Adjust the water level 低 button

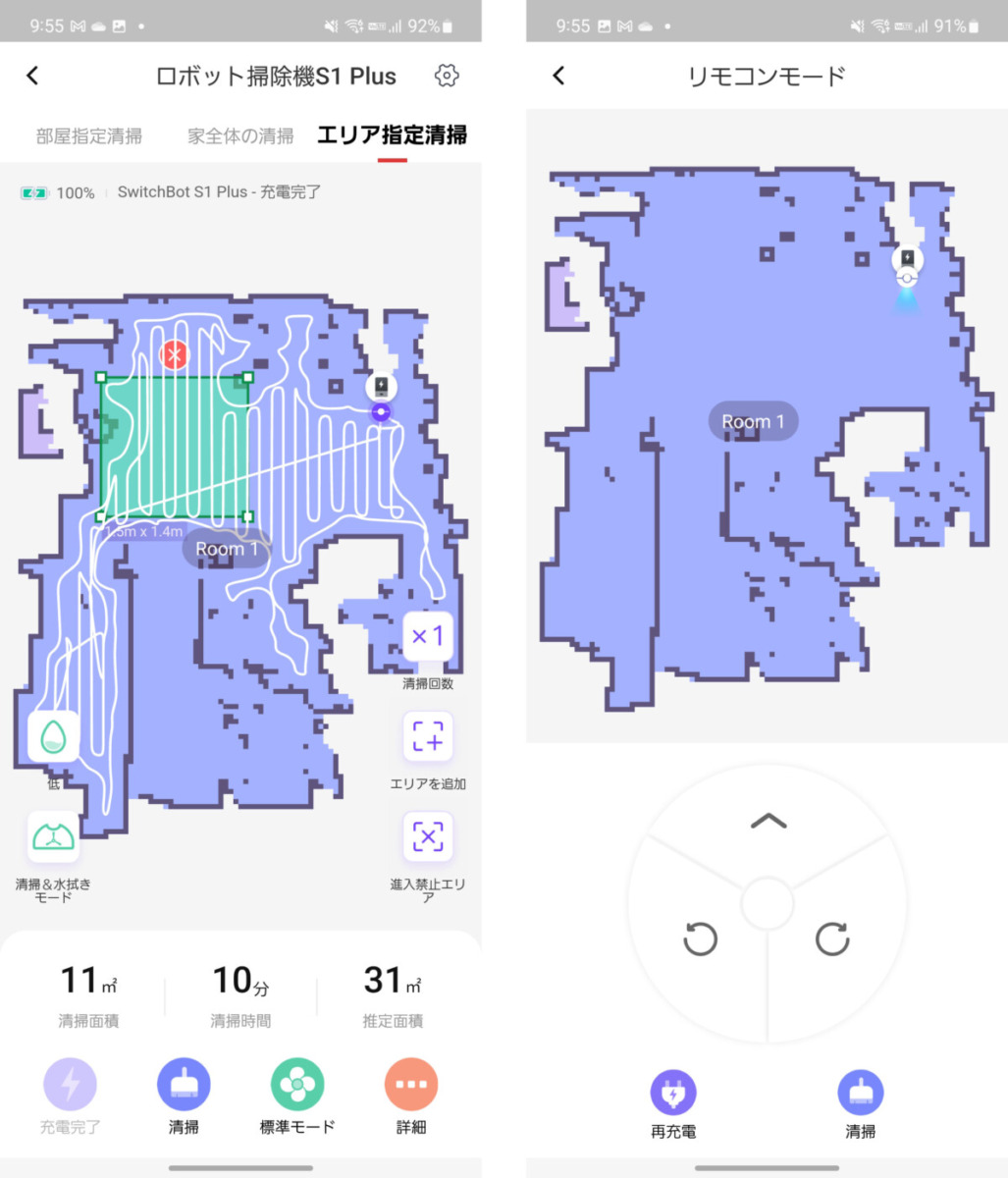pos(53,736)
